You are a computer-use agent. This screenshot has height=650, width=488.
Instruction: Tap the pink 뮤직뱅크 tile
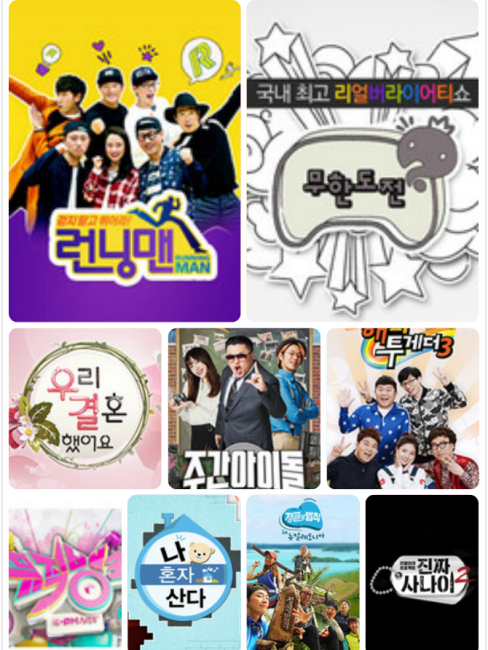(65, 578)
